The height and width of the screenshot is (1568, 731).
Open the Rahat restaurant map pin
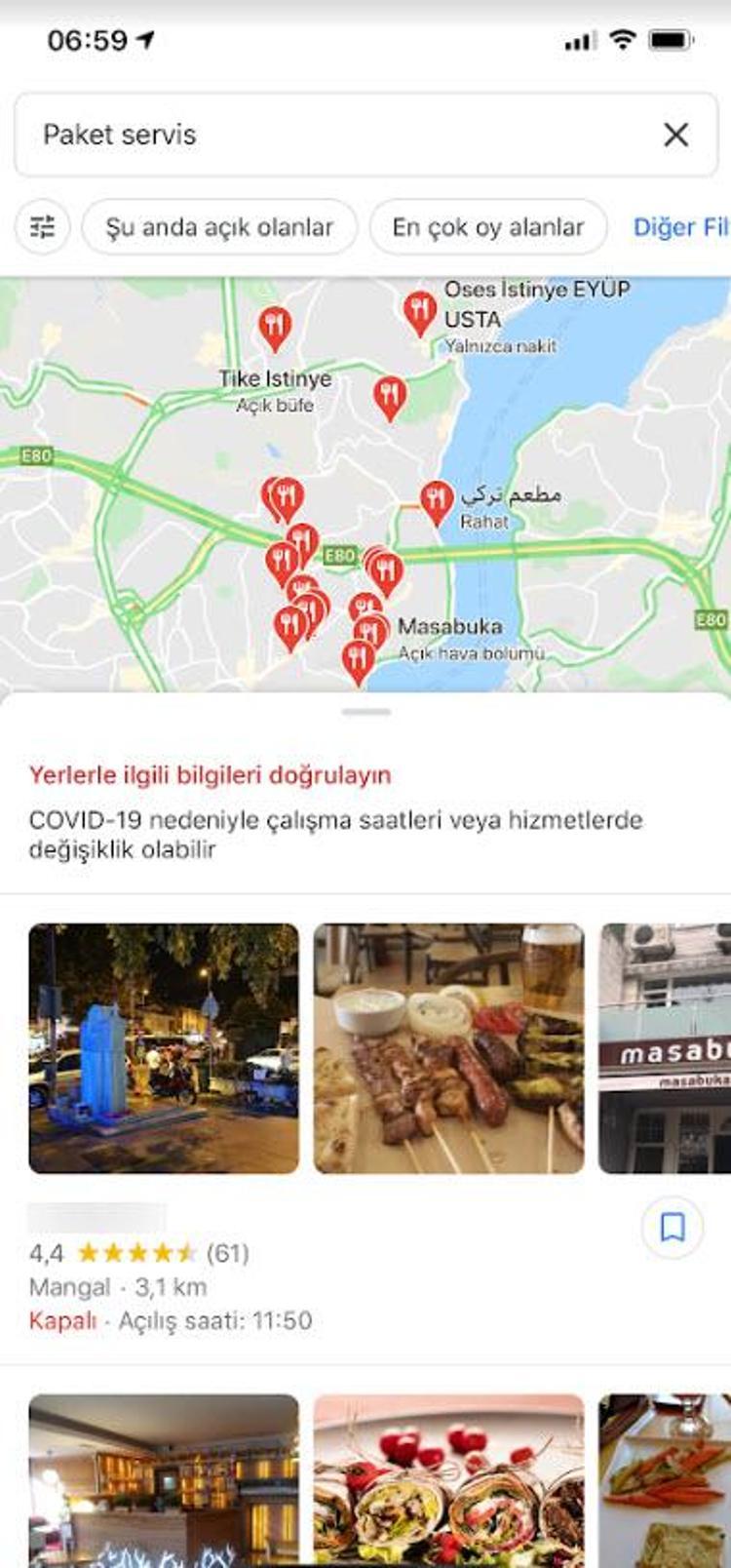437,501
